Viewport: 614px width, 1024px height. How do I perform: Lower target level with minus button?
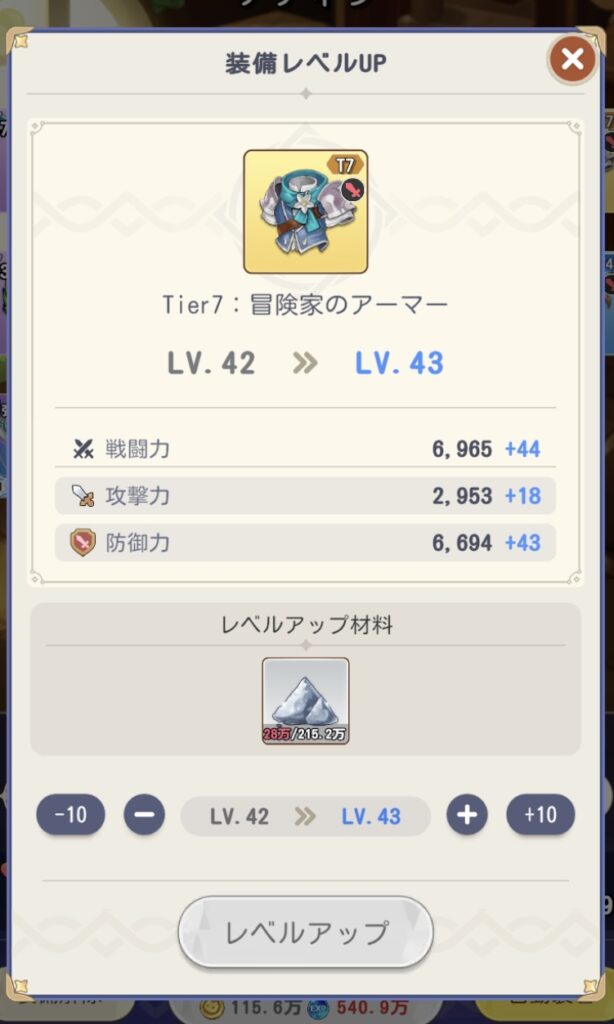pyautogui.click(x=144, y=815)
